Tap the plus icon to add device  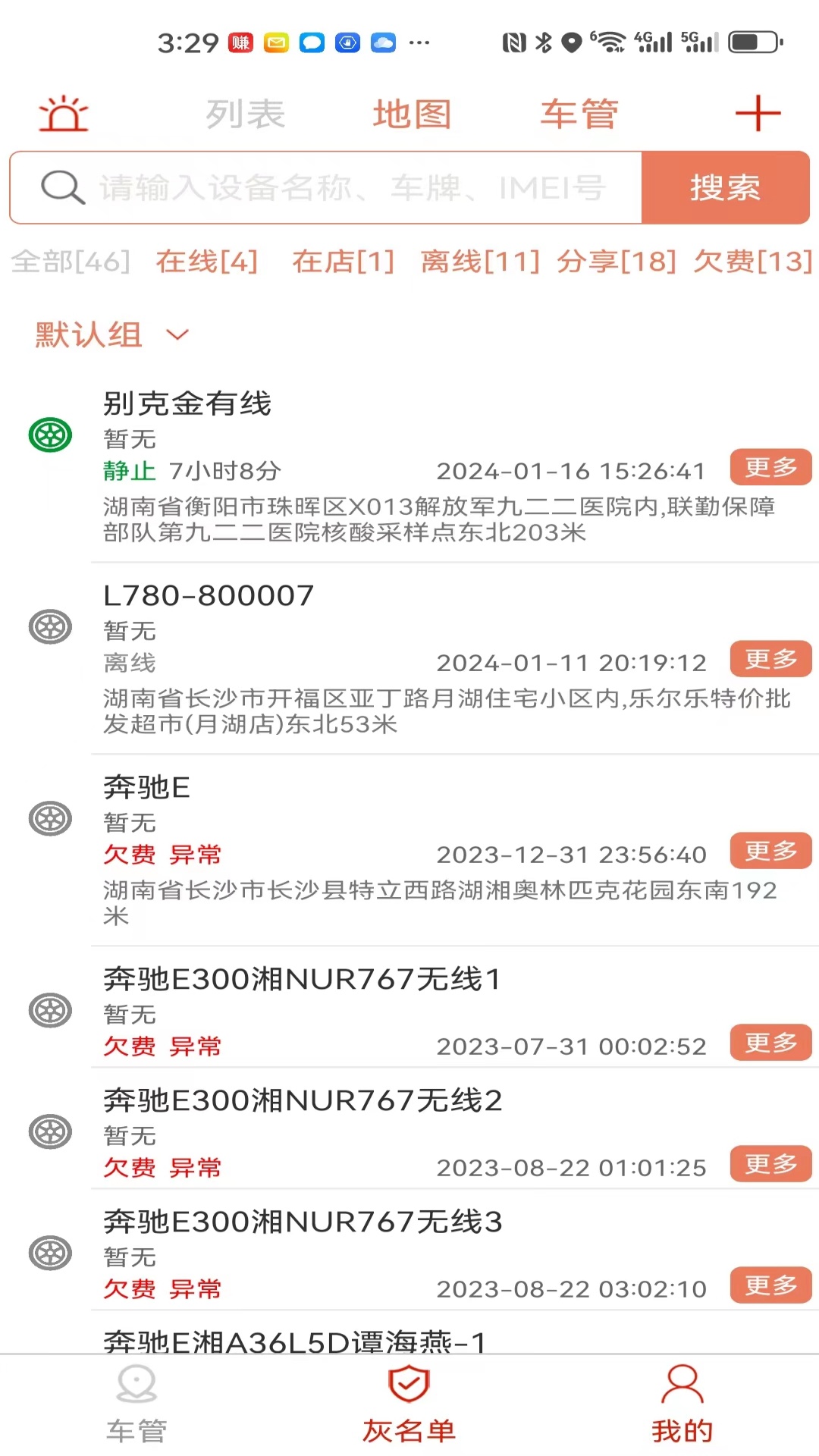(758, 114)
